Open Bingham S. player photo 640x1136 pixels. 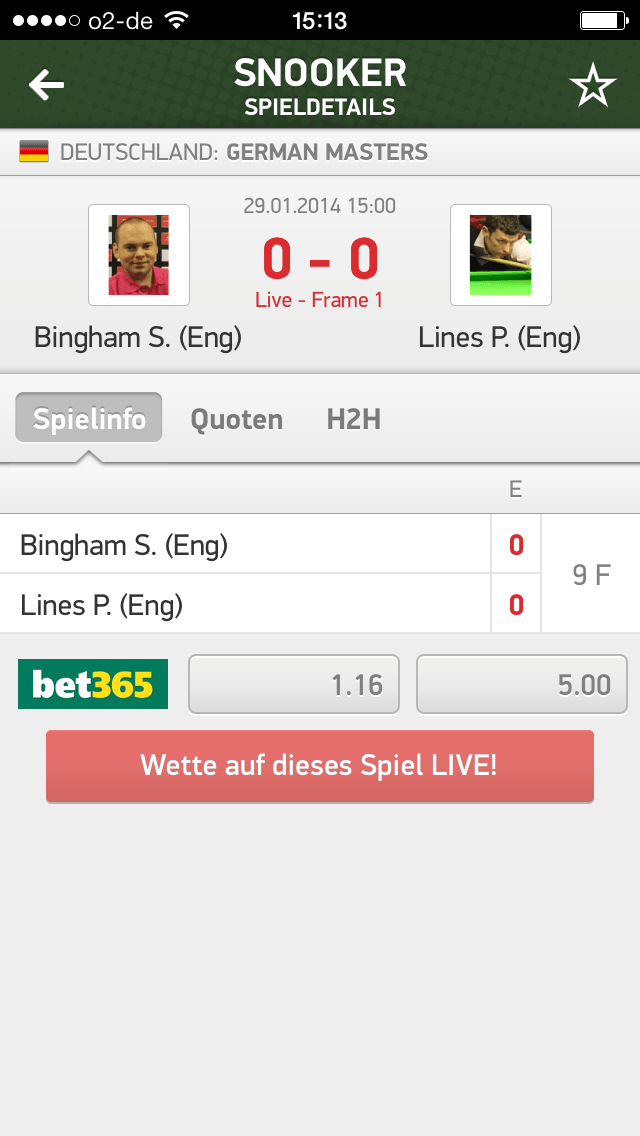138,254
